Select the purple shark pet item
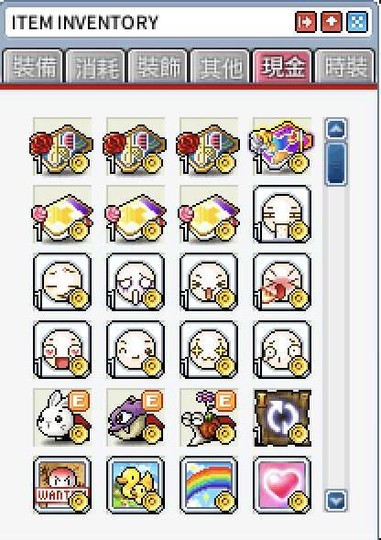381x540 pixels. [135, 418]
